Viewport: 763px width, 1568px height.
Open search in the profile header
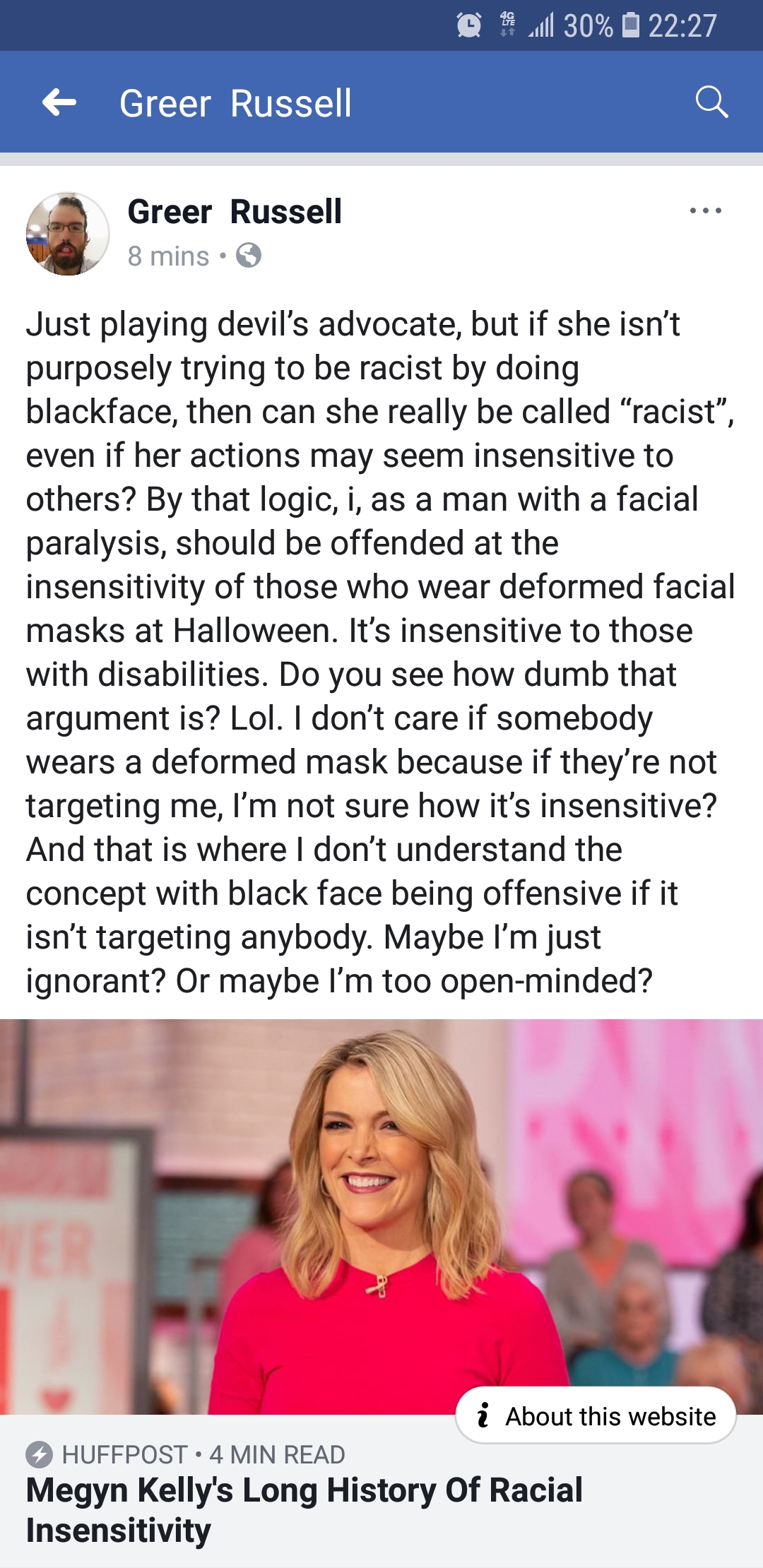pos(711,102)
